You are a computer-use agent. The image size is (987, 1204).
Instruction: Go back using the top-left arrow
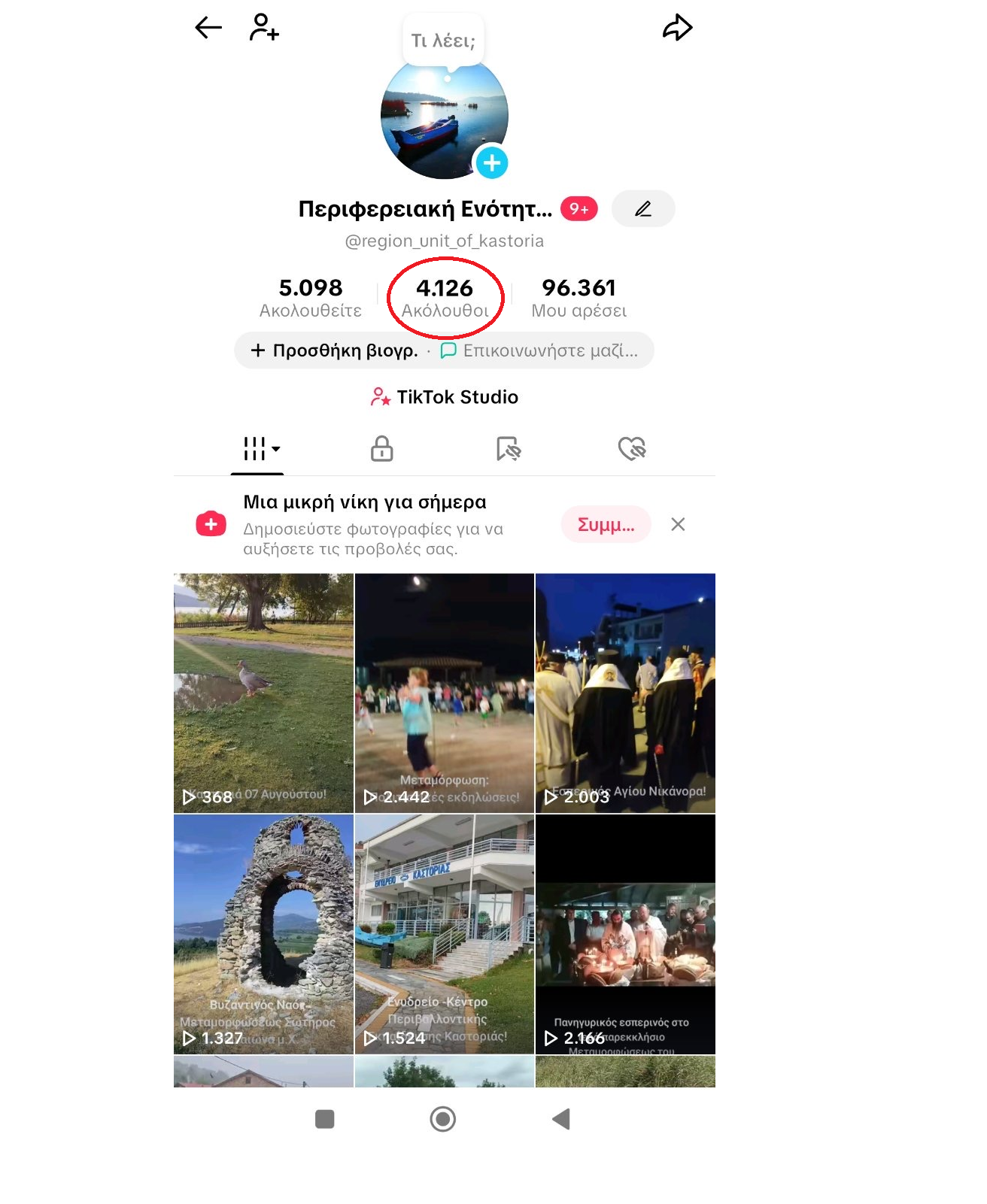tap(208, 28)
